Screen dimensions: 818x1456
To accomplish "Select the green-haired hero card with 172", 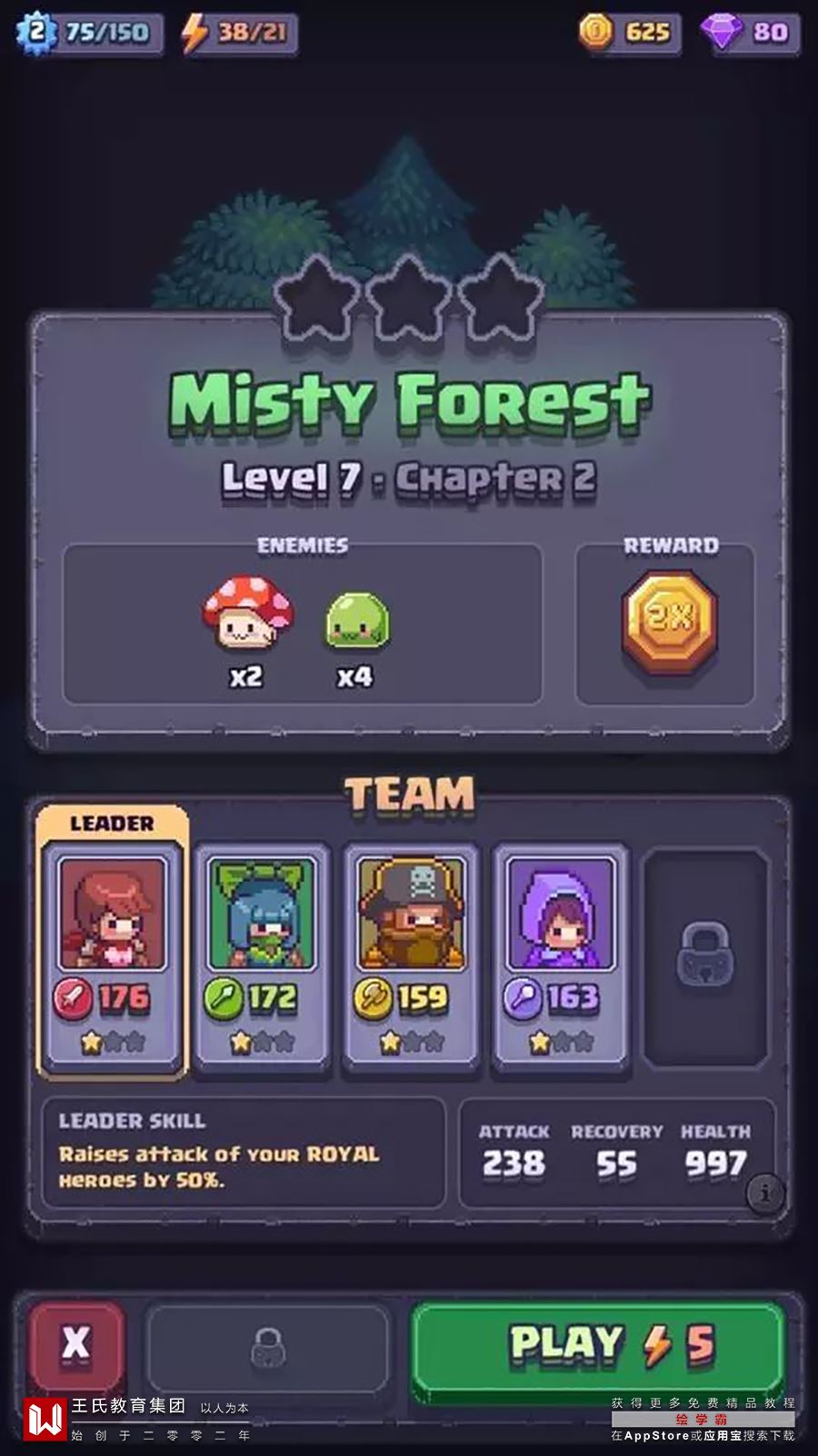I will tap(262, 954).
